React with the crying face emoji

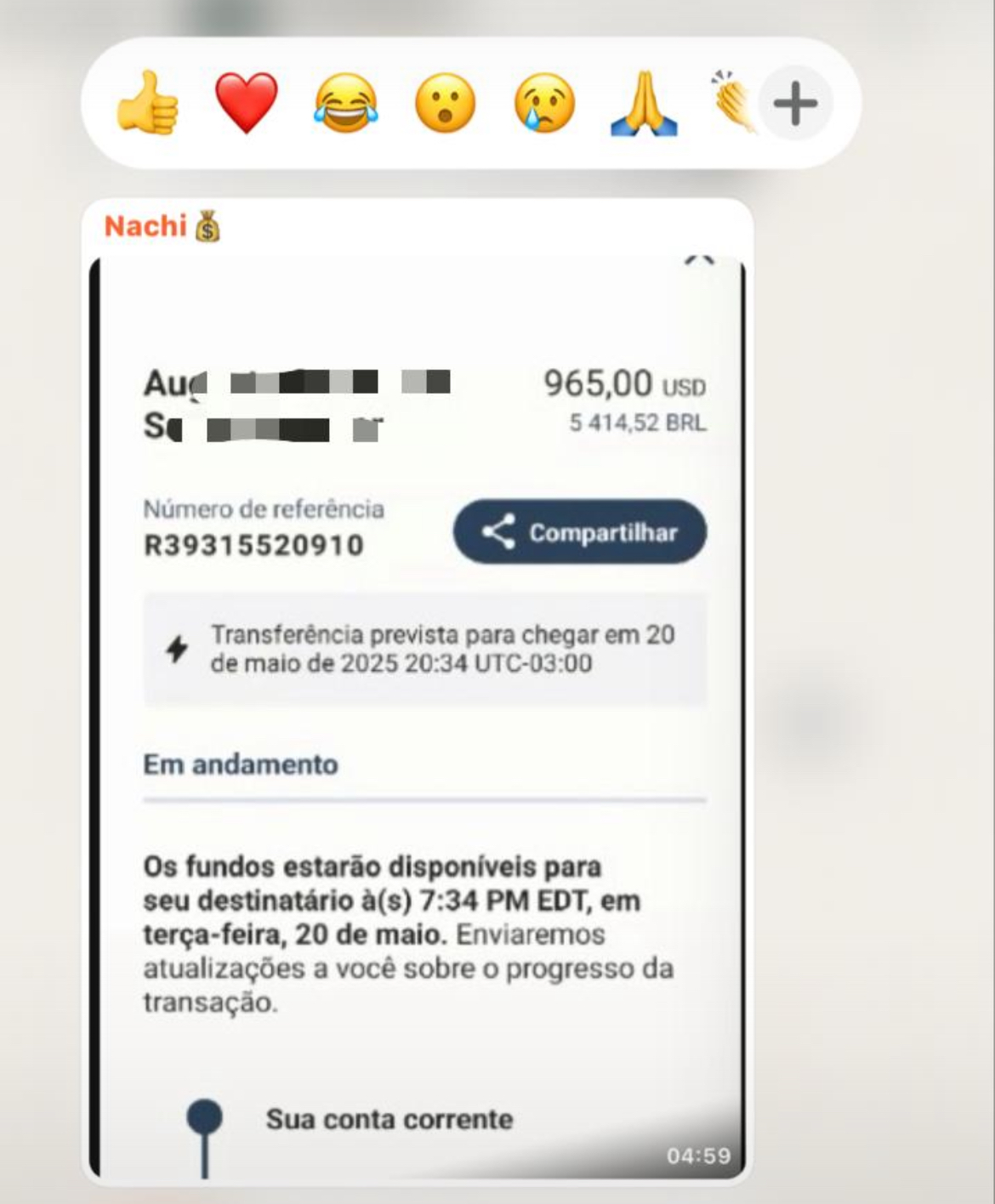click(544, 103)
